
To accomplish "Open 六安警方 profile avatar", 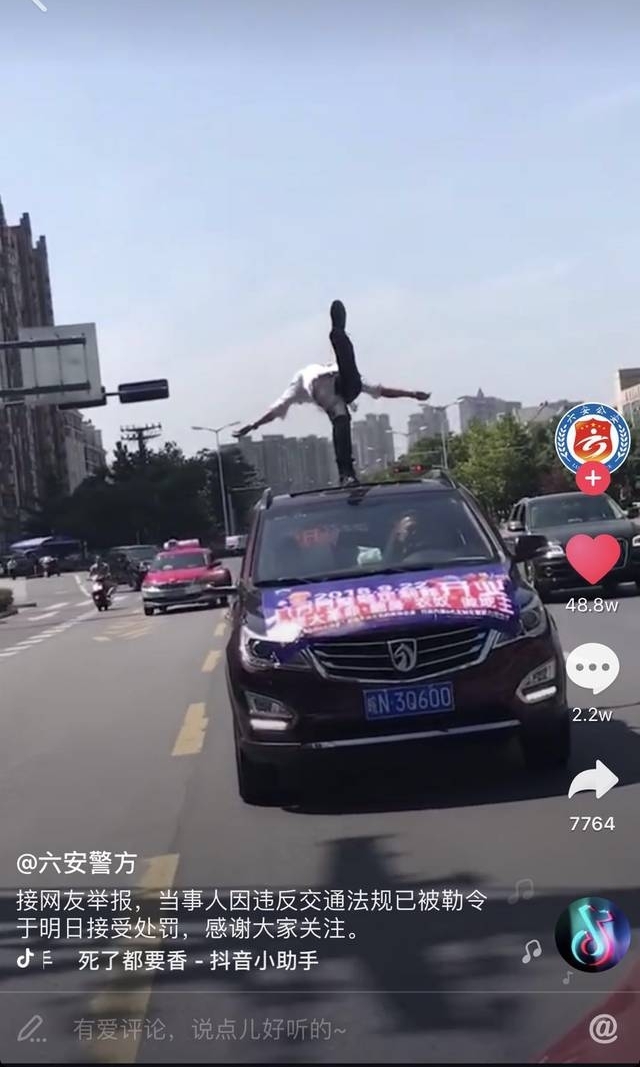I will (592, 438).
